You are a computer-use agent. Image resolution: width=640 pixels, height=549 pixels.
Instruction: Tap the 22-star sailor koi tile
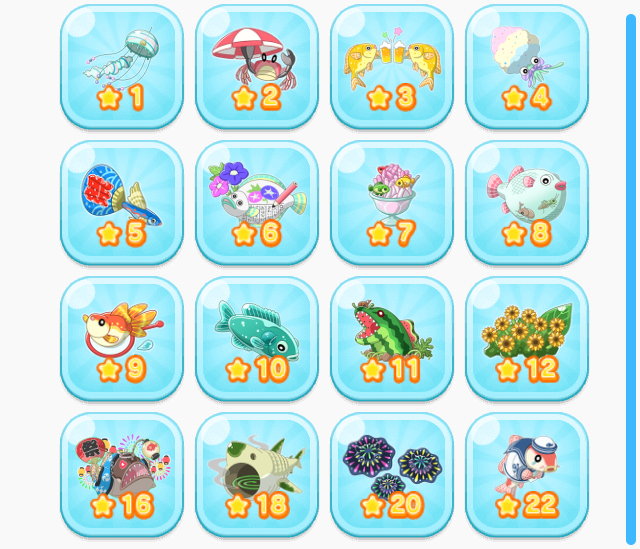pos(527,474)
